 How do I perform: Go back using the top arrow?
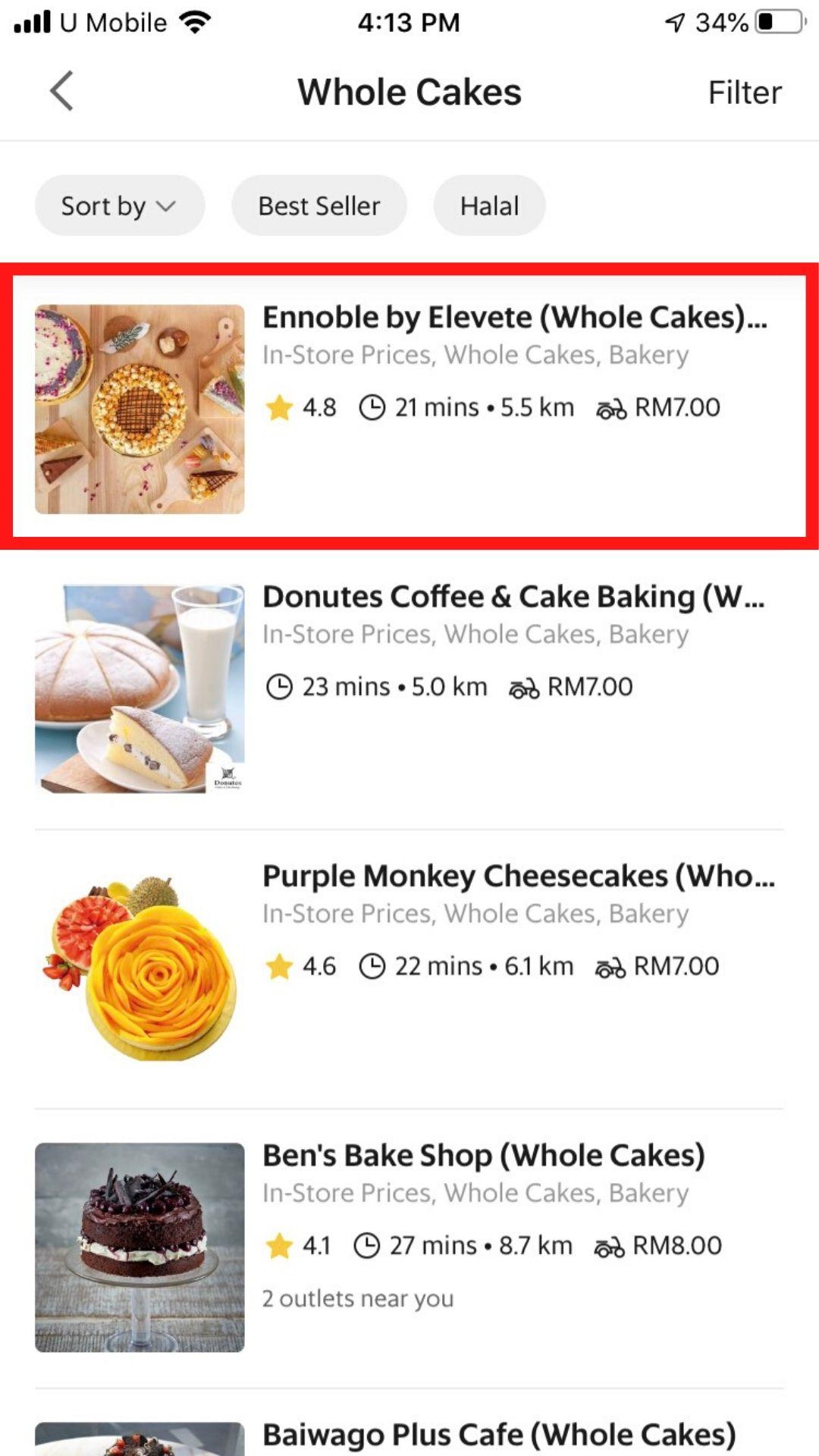(61, 92)
